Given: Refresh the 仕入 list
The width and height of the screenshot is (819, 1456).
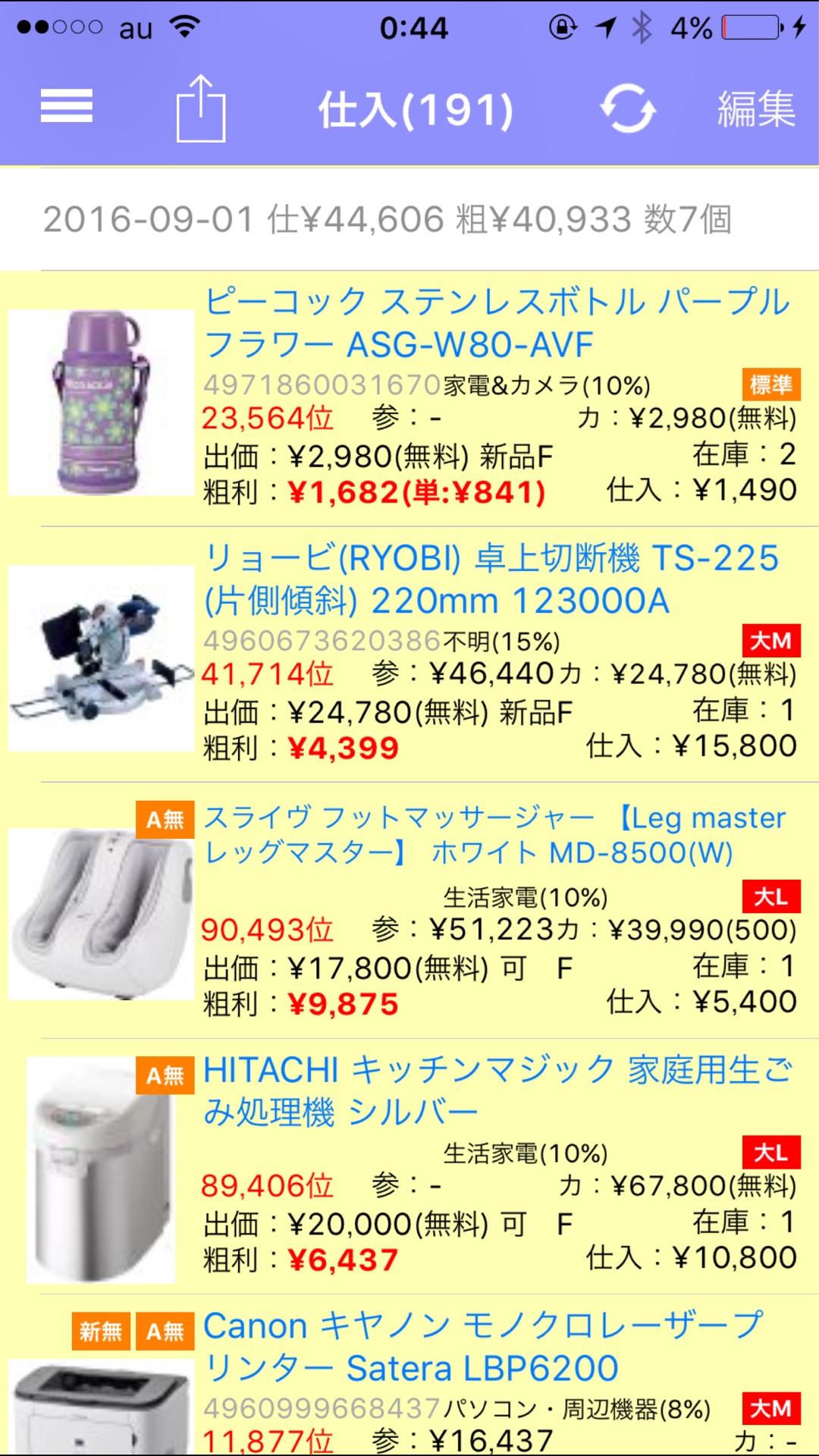Looking at the screenshot, I should [628, 108].
